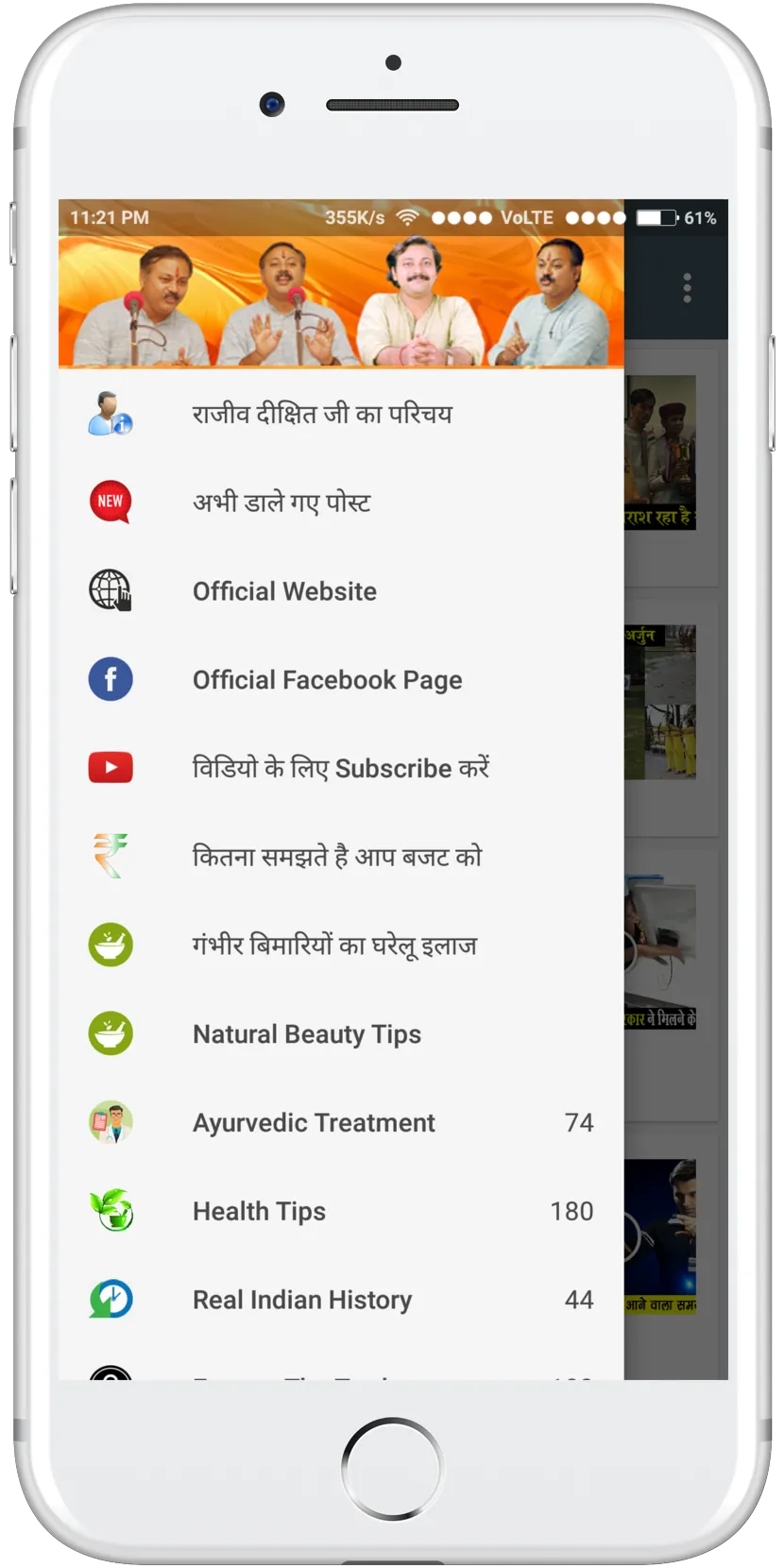
Task: Open अभी डाले गए पोस्ट
Action: tap(281, 503)
